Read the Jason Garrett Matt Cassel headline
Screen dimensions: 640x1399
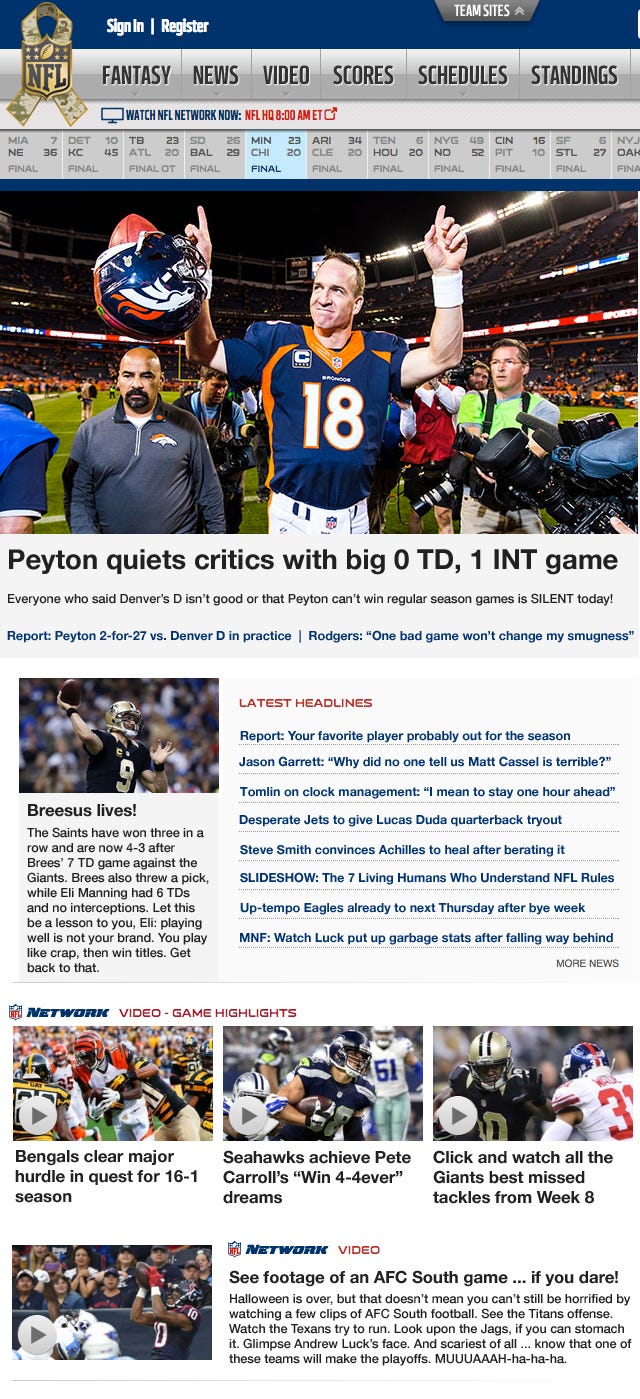[x=425, y=762]
